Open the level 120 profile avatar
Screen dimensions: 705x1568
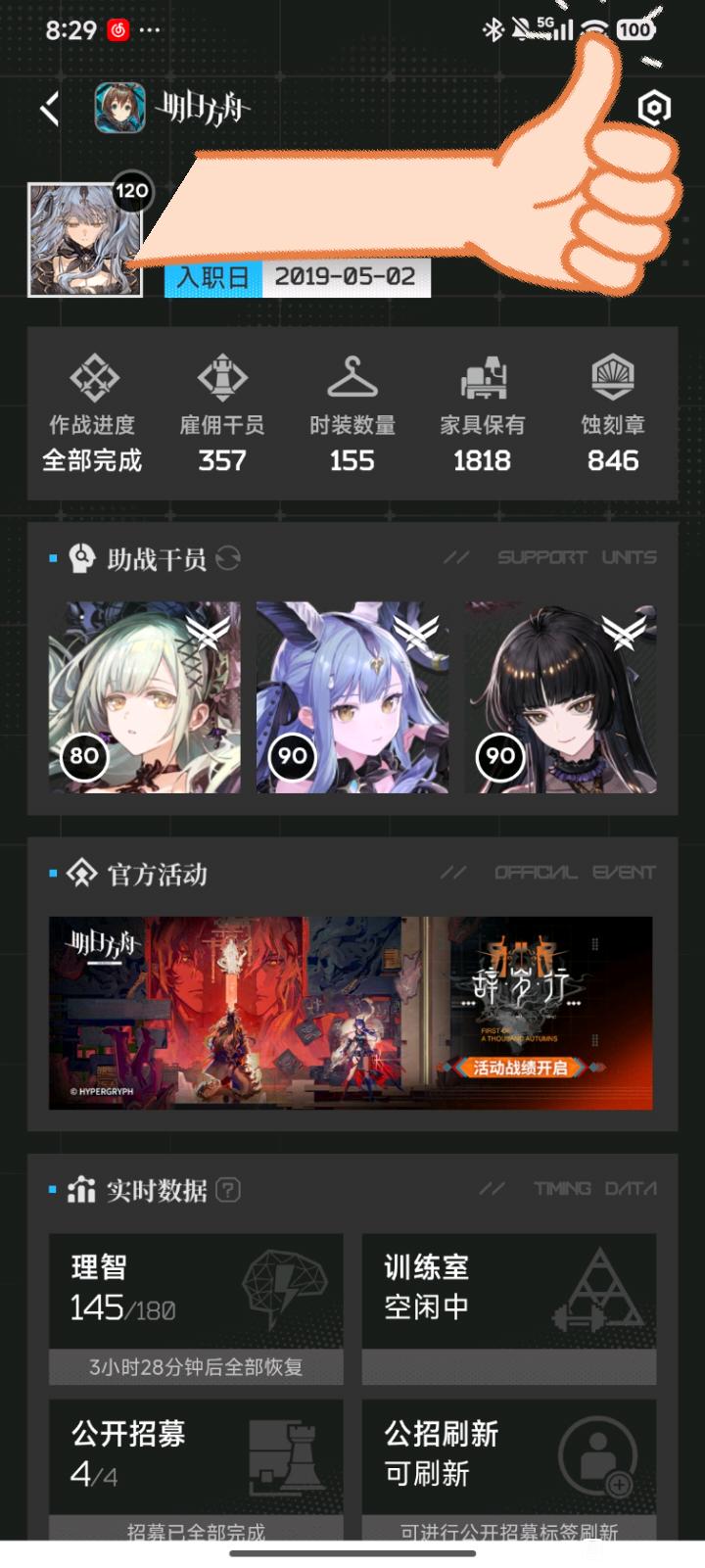coord(85,240)
